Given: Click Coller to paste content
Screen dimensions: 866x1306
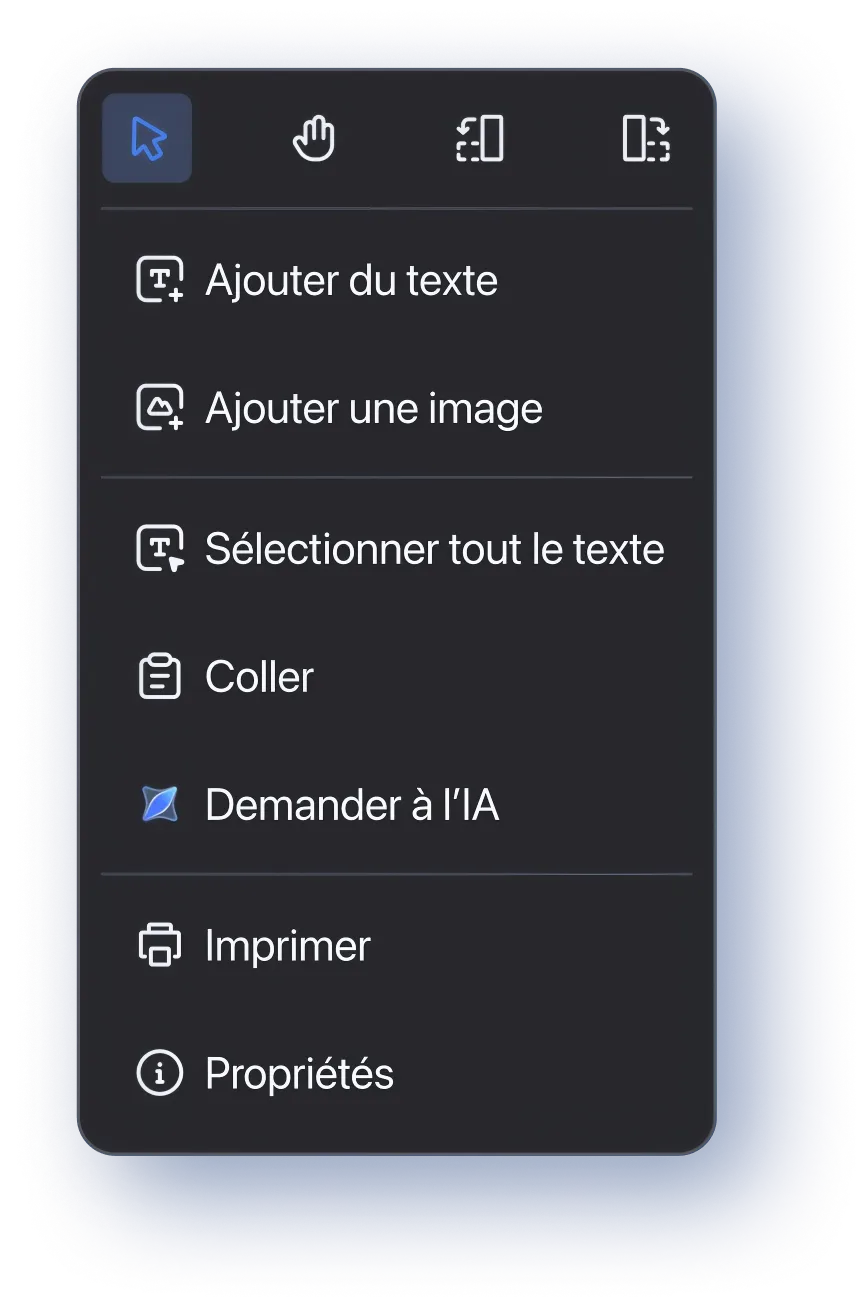Looking at the screenshot, I should pos(258,676).
